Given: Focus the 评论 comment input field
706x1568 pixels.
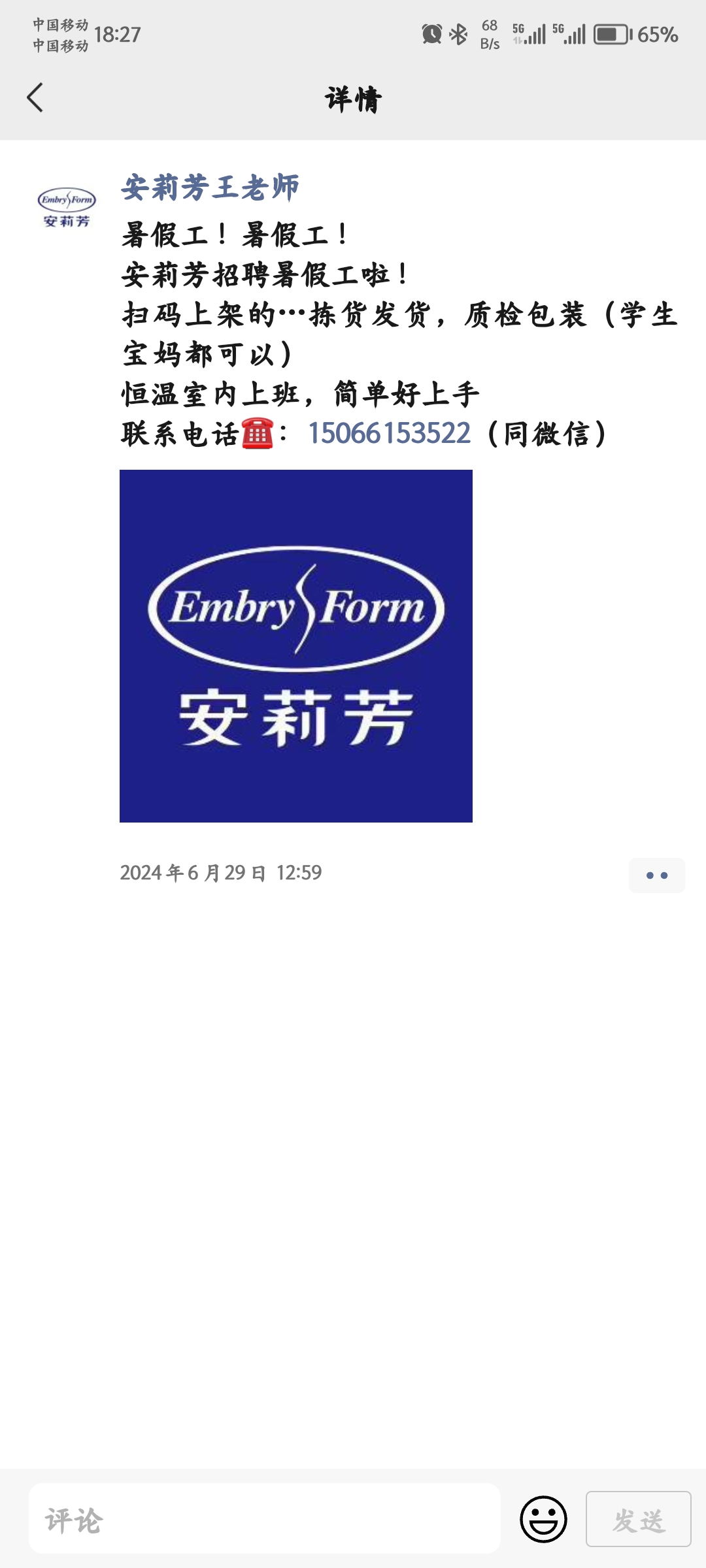Looking at the screenshot, I should tap(265, 1519).
